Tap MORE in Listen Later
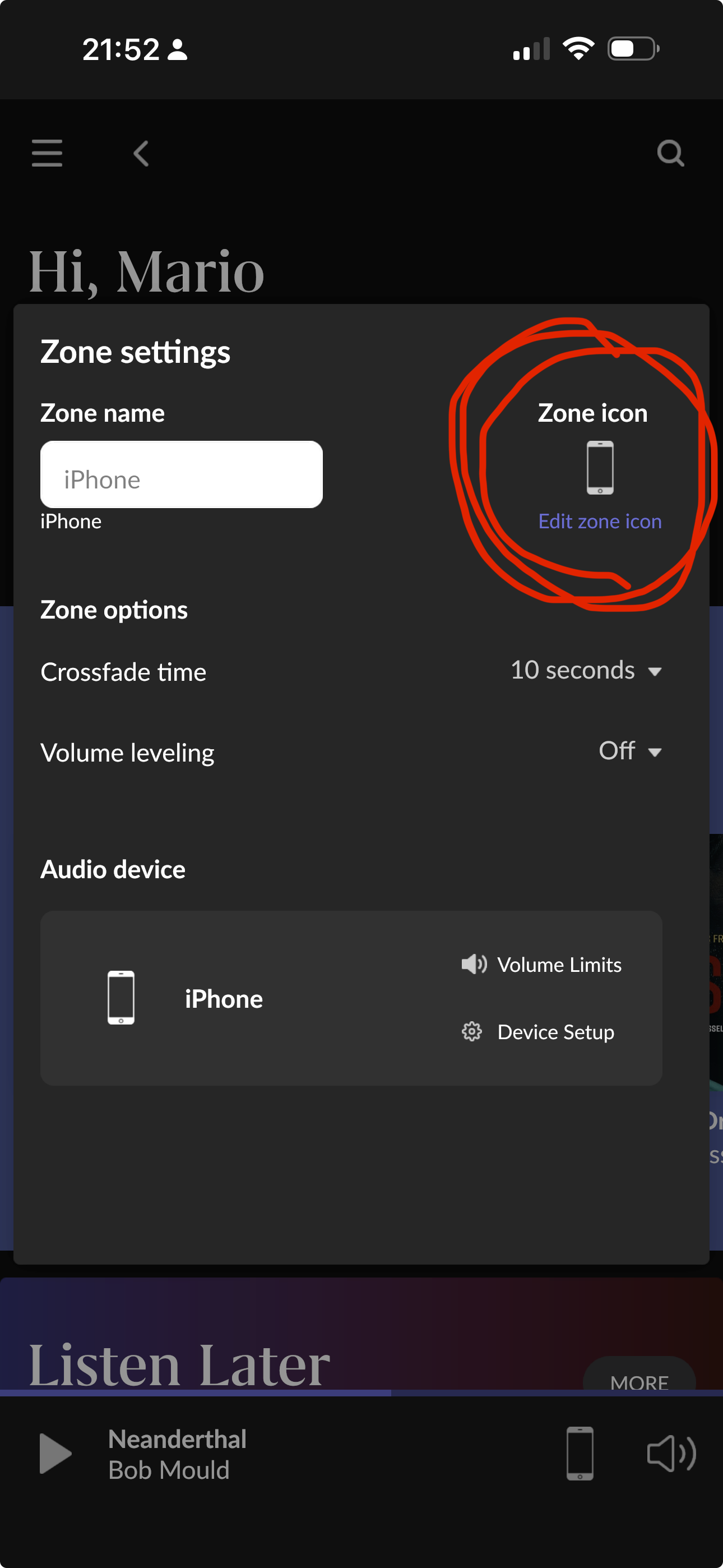The width and height of the screenshot is (723, 1568). (x=639, y=1381)
